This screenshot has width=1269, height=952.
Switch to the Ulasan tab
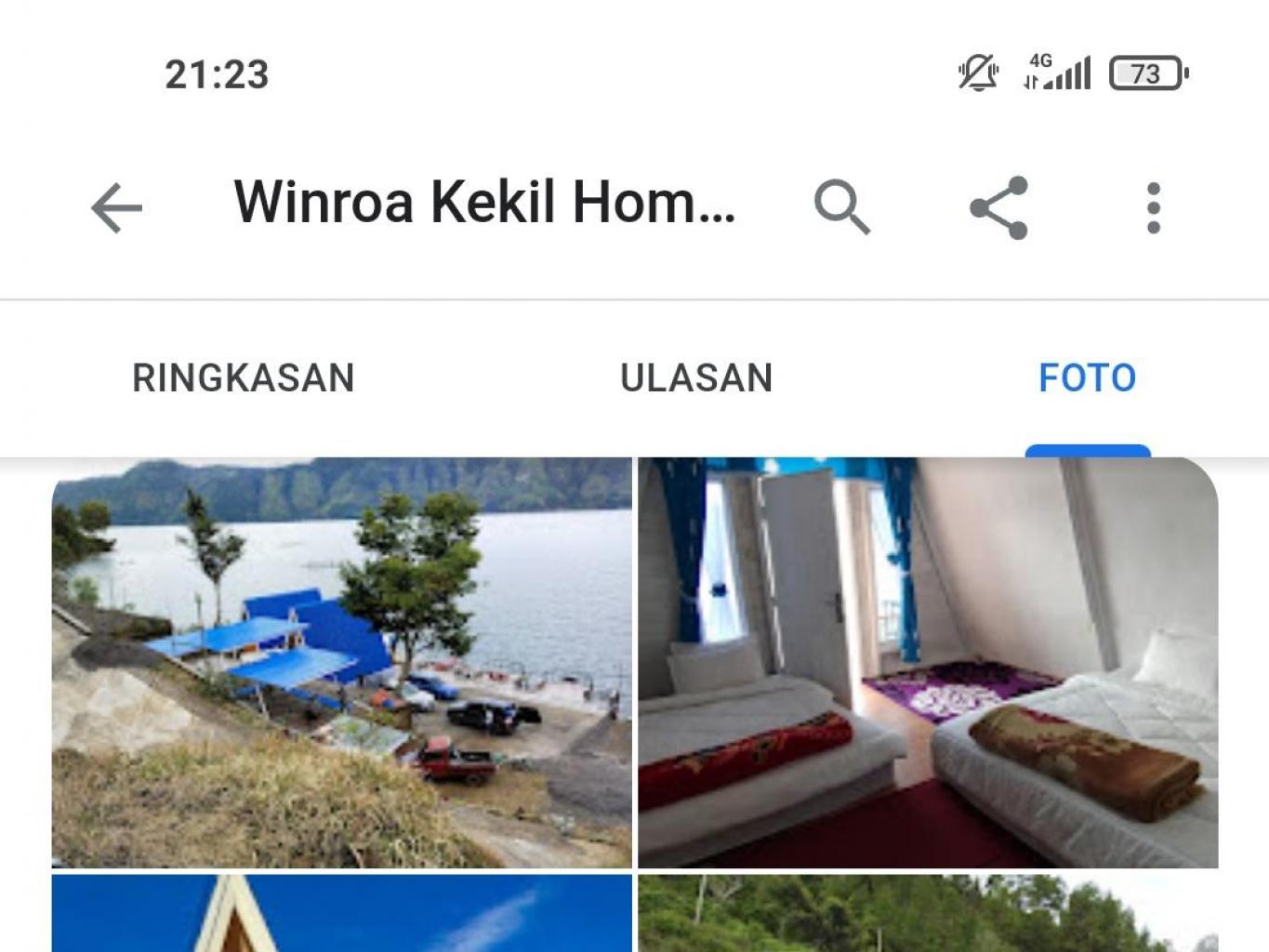(x=696, y=378)
